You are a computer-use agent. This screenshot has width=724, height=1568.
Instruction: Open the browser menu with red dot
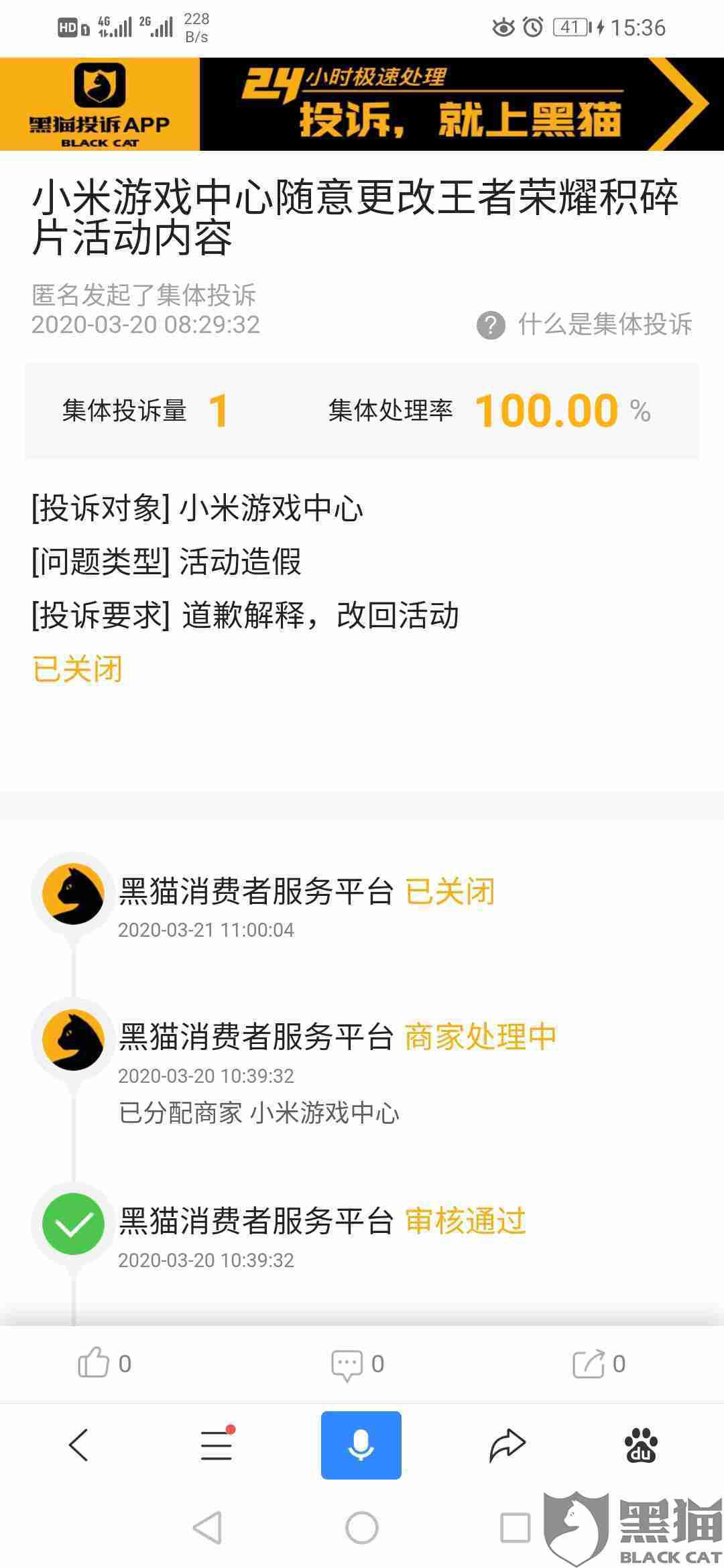point(217,1445)
